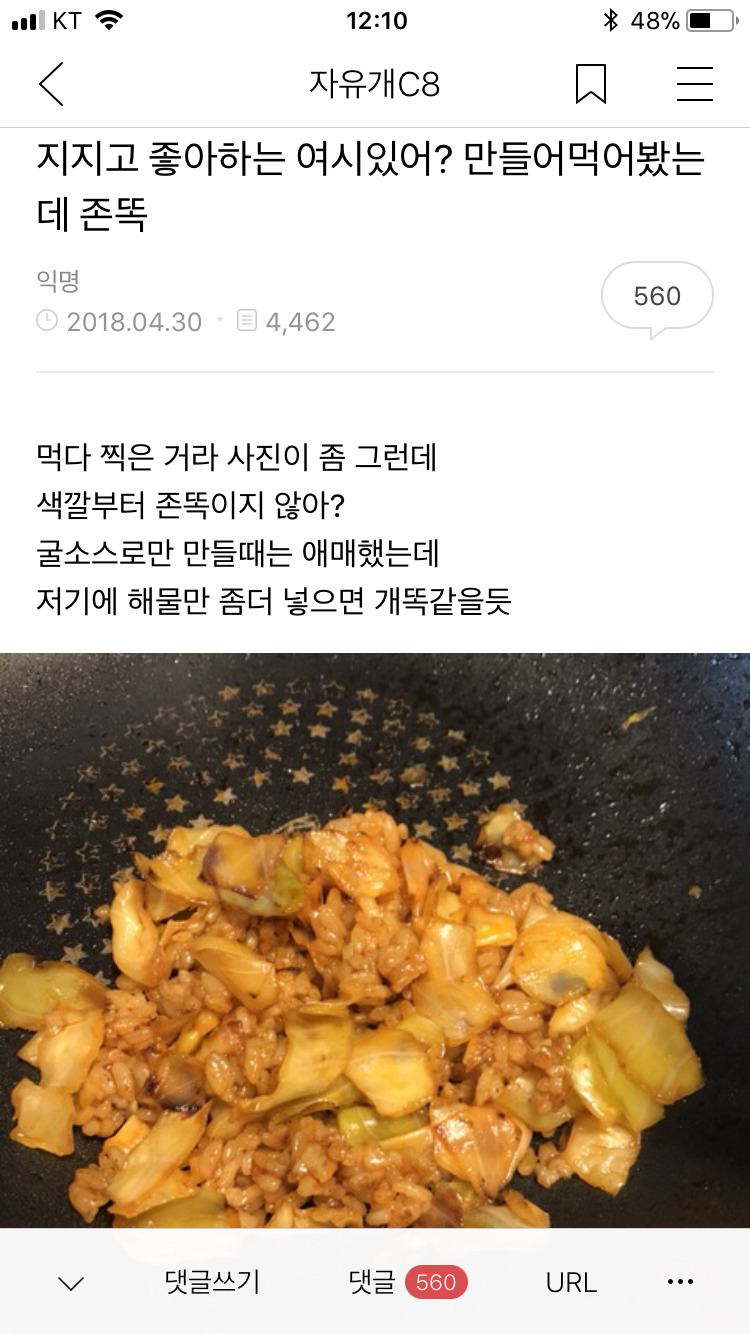Open the more options dots
The image size is (750, 1334).
[680, 1282]
